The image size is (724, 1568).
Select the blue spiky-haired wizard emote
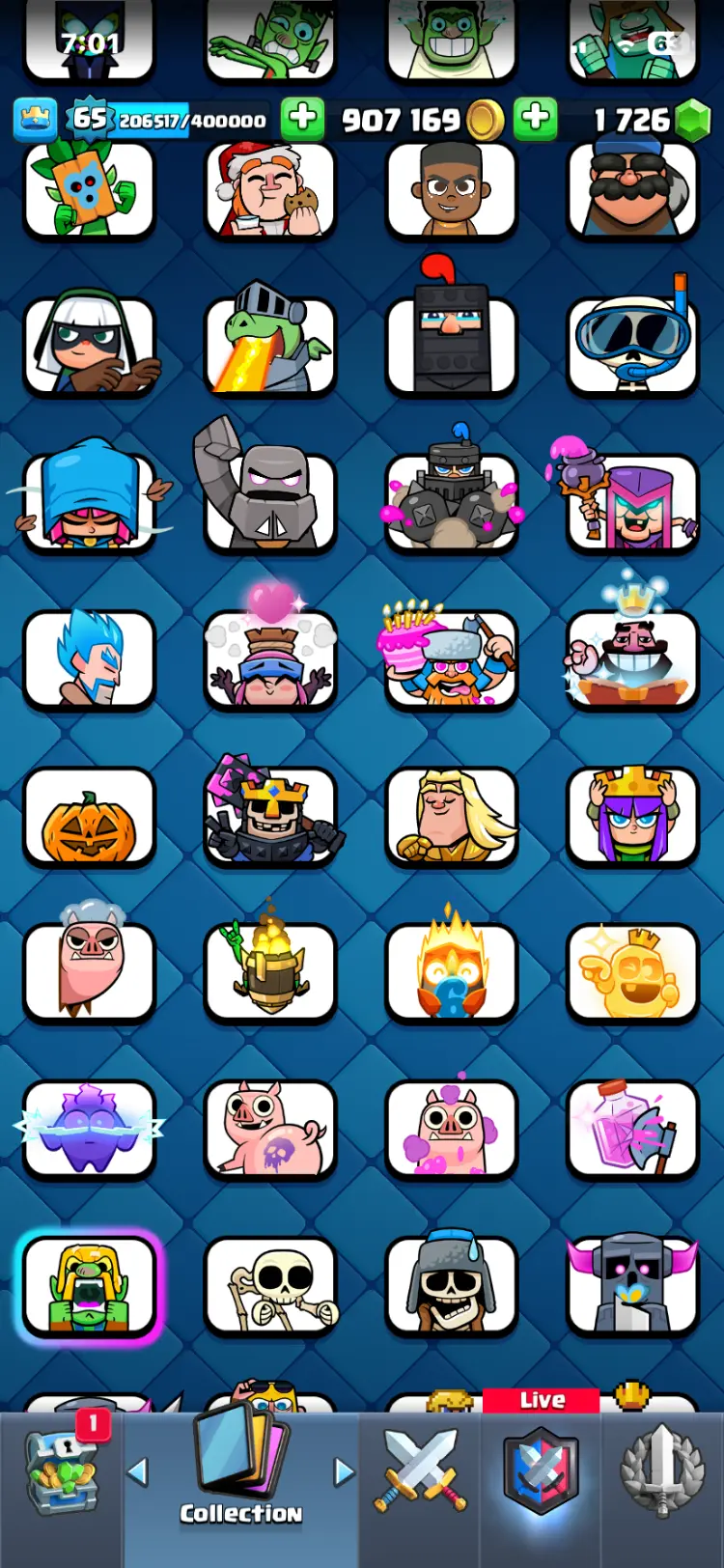(89, 658)
